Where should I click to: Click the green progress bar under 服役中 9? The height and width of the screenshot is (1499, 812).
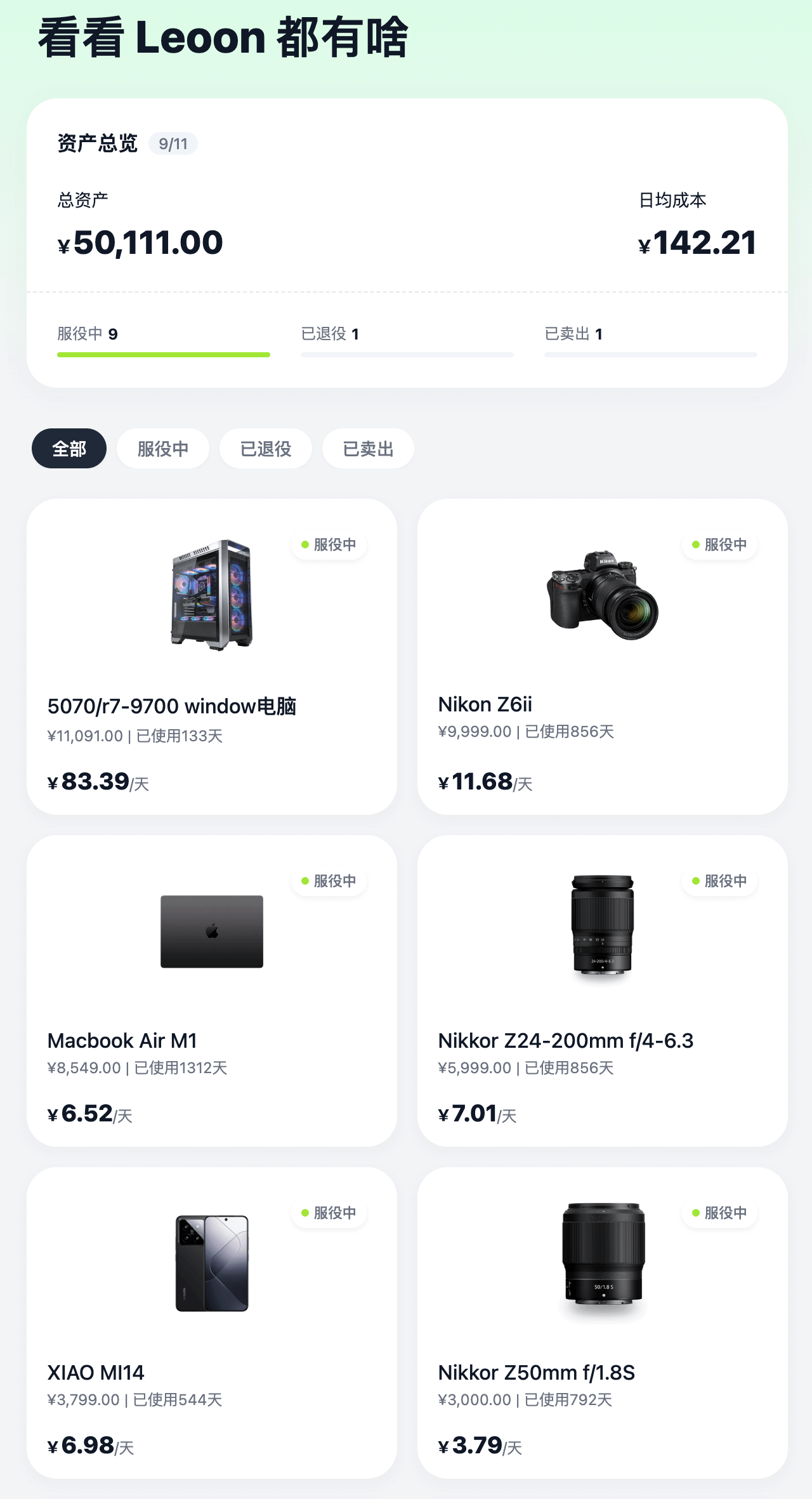(x=163, y=355)
